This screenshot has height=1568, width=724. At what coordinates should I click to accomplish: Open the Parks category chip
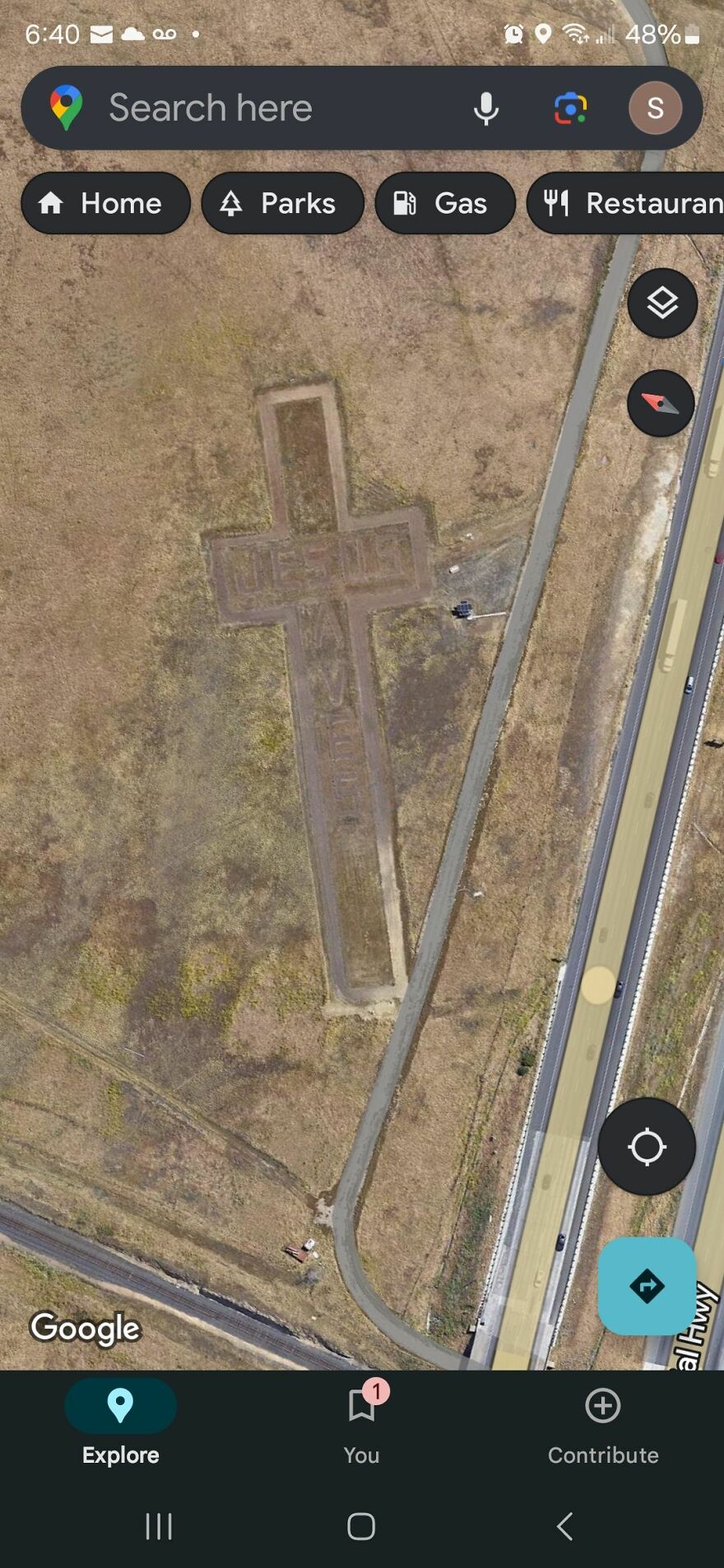coord(282,203)
